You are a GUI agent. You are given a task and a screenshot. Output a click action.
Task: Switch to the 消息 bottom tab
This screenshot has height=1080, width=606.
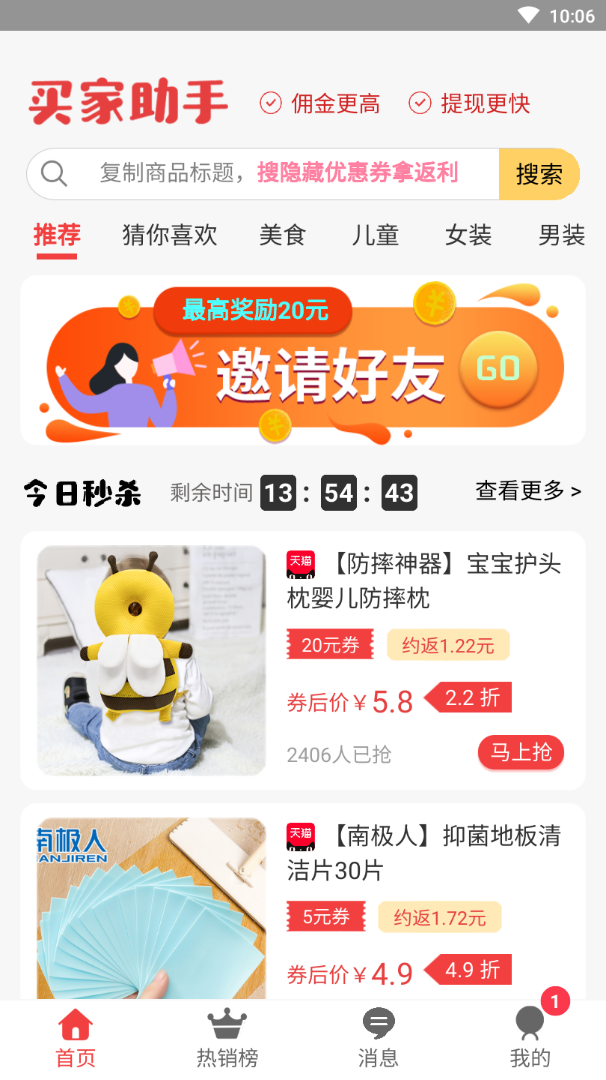[378, 1039]
